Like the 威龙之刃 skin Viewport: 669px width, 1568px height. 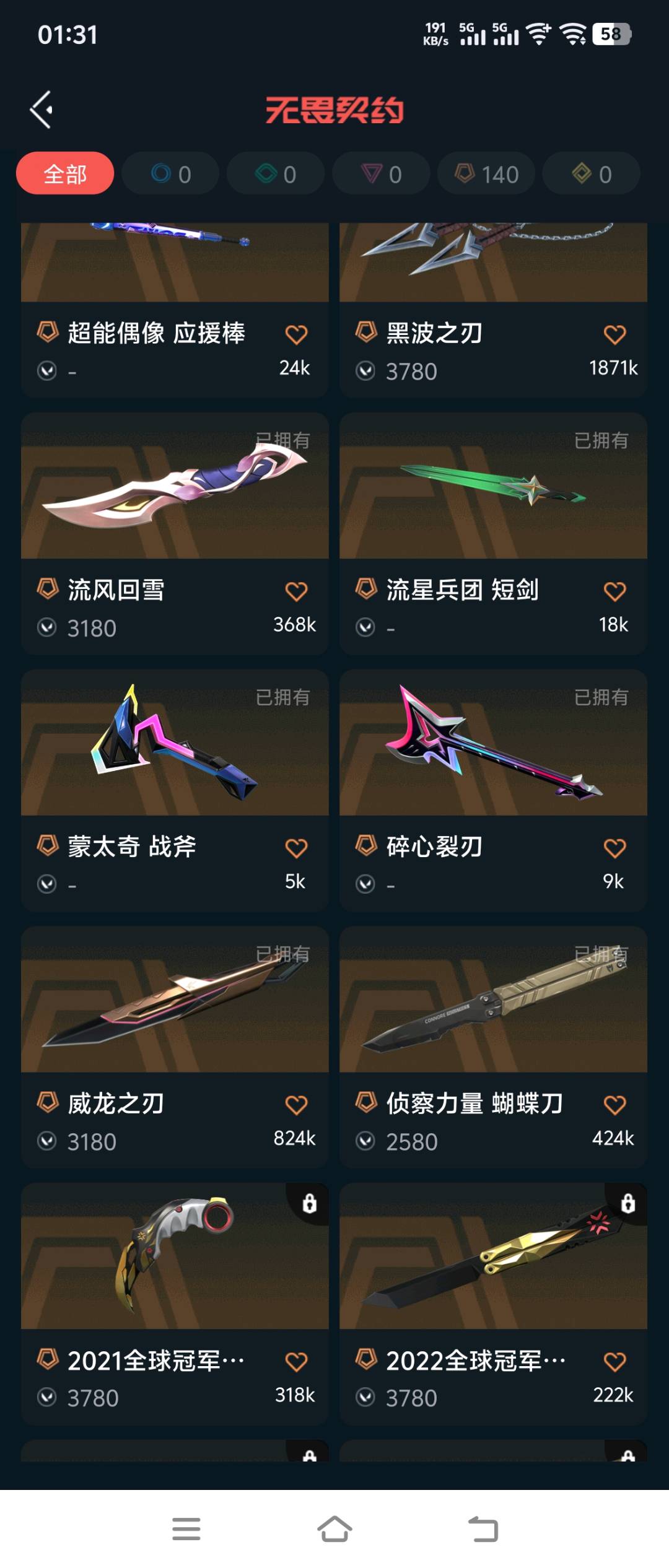coord(296,1105)
